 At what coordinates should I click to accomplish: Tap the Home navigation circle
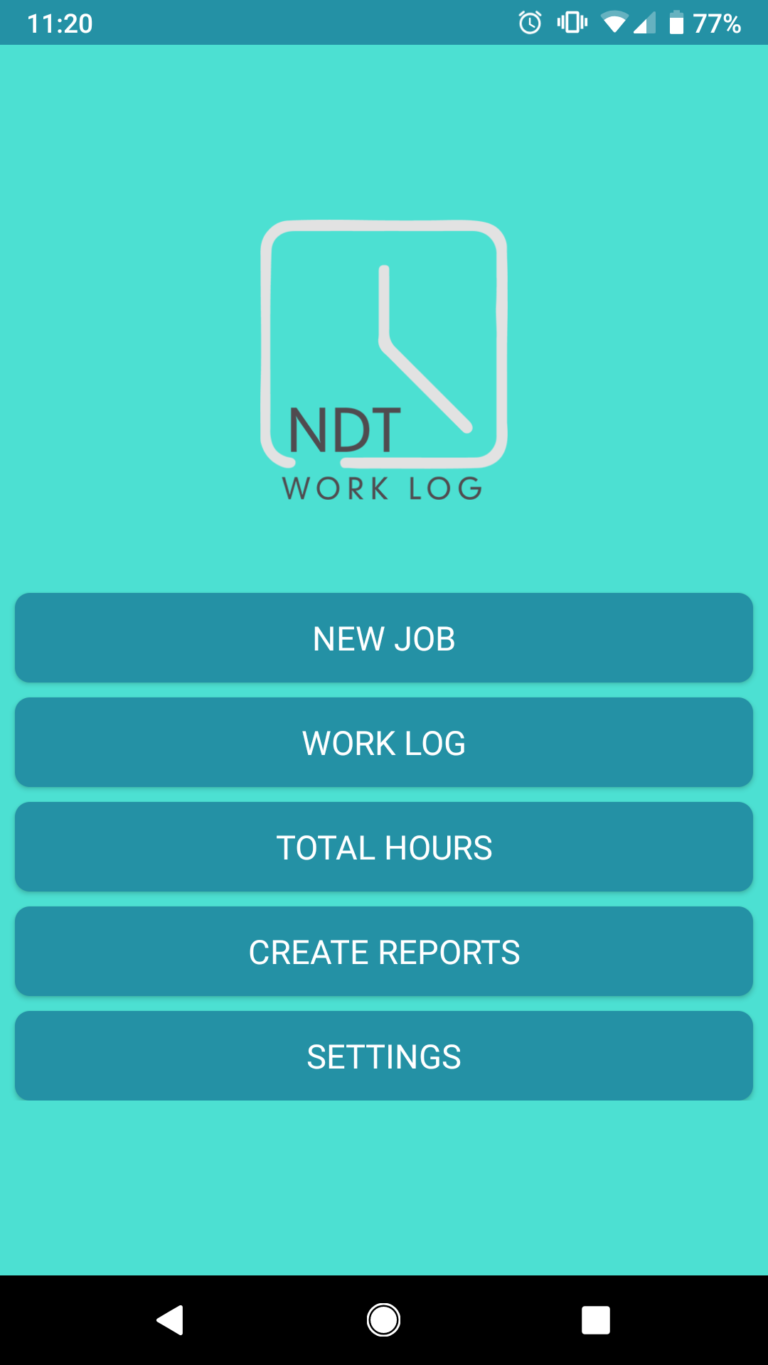click(383, 1319)
